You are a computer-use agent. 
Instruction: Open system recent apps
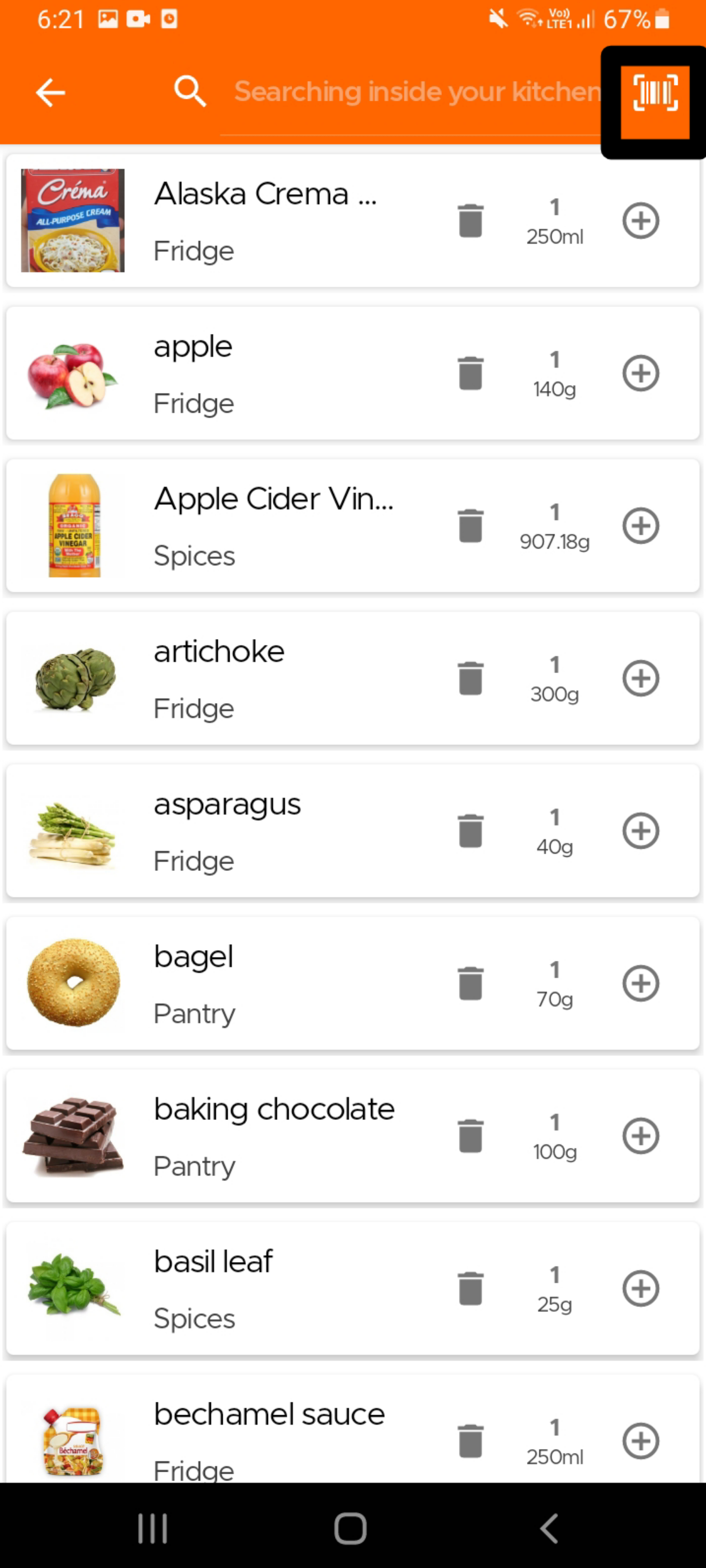click(152, 1528)
